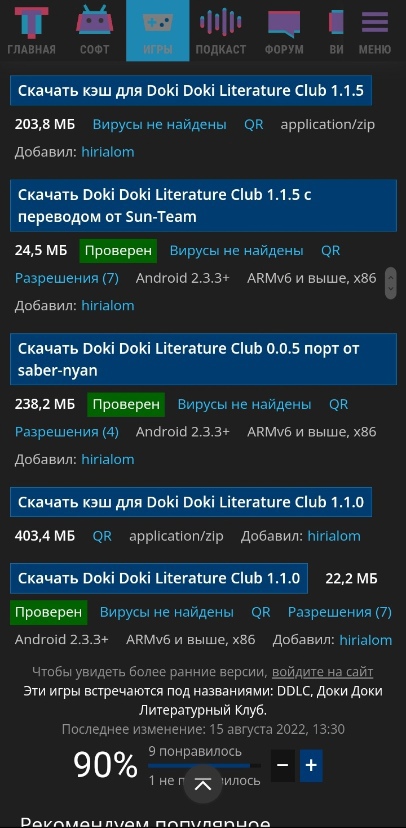
Task: Open QR link for the 203,8 МБ cache
Action: pyautogui.click(x=253, y=125)
